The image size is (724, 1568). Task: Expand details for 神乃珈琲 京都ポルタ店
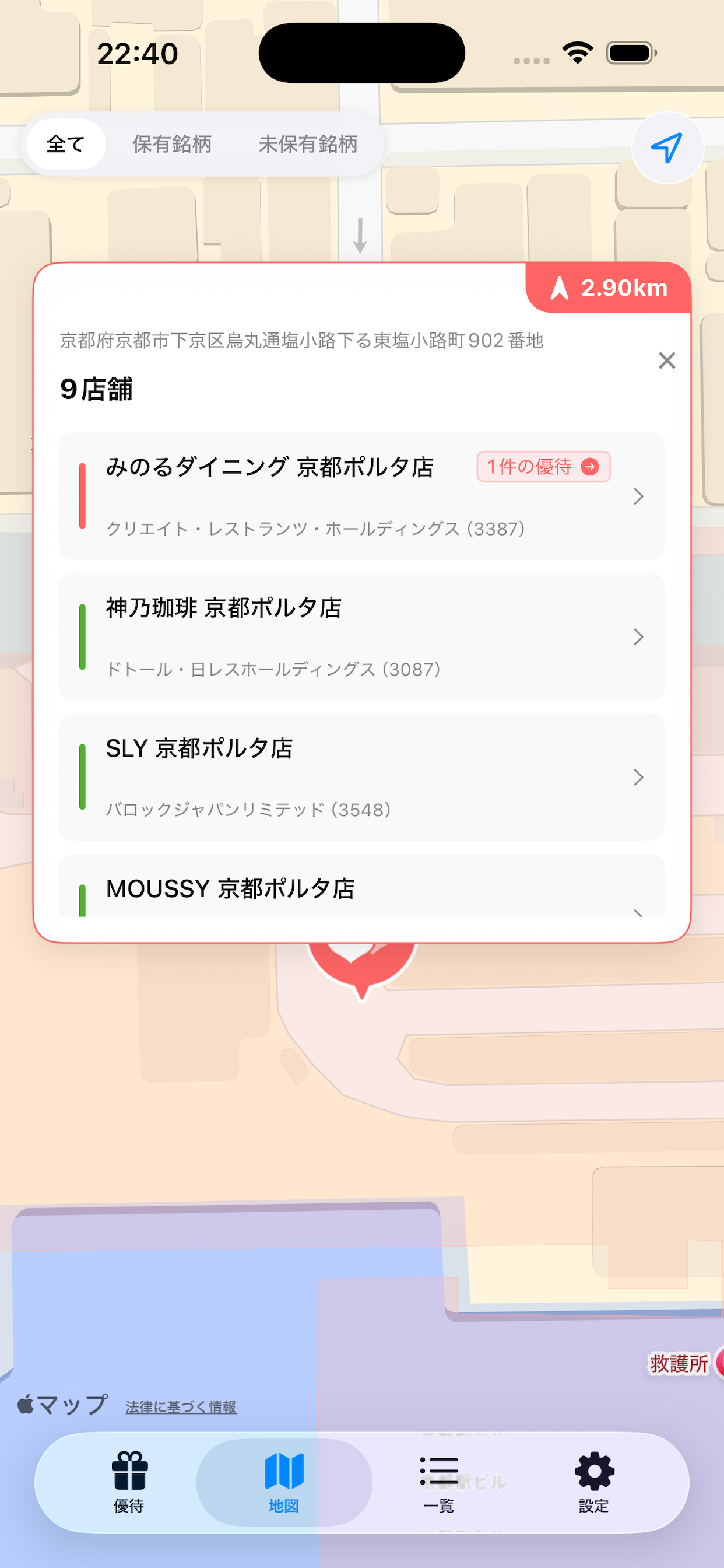(361, 636)
